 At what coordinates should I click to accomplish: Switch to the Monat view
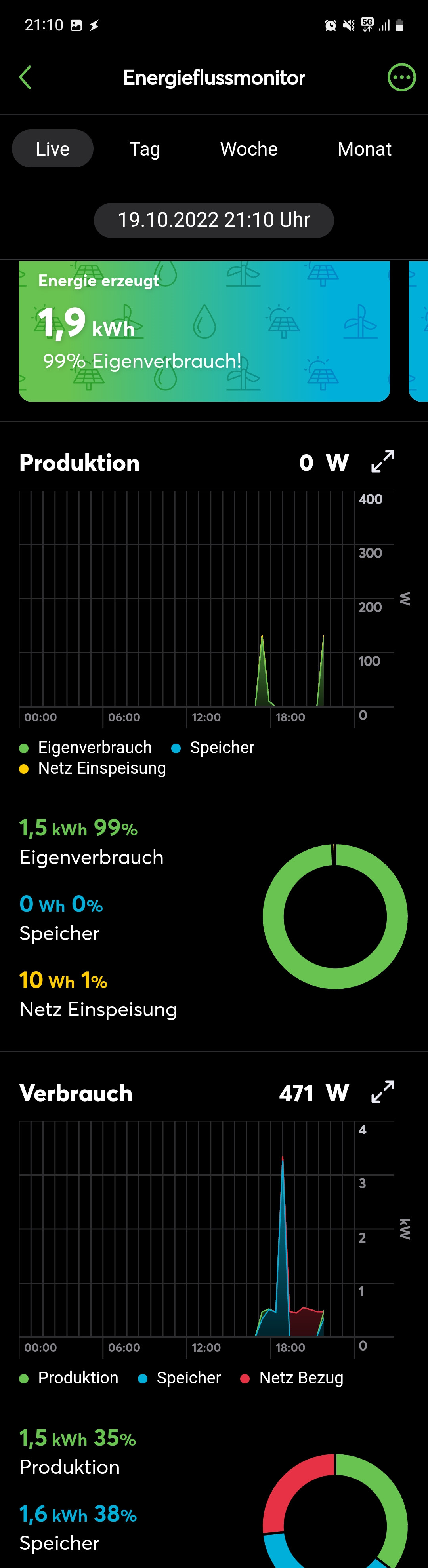tap(364, 148)
